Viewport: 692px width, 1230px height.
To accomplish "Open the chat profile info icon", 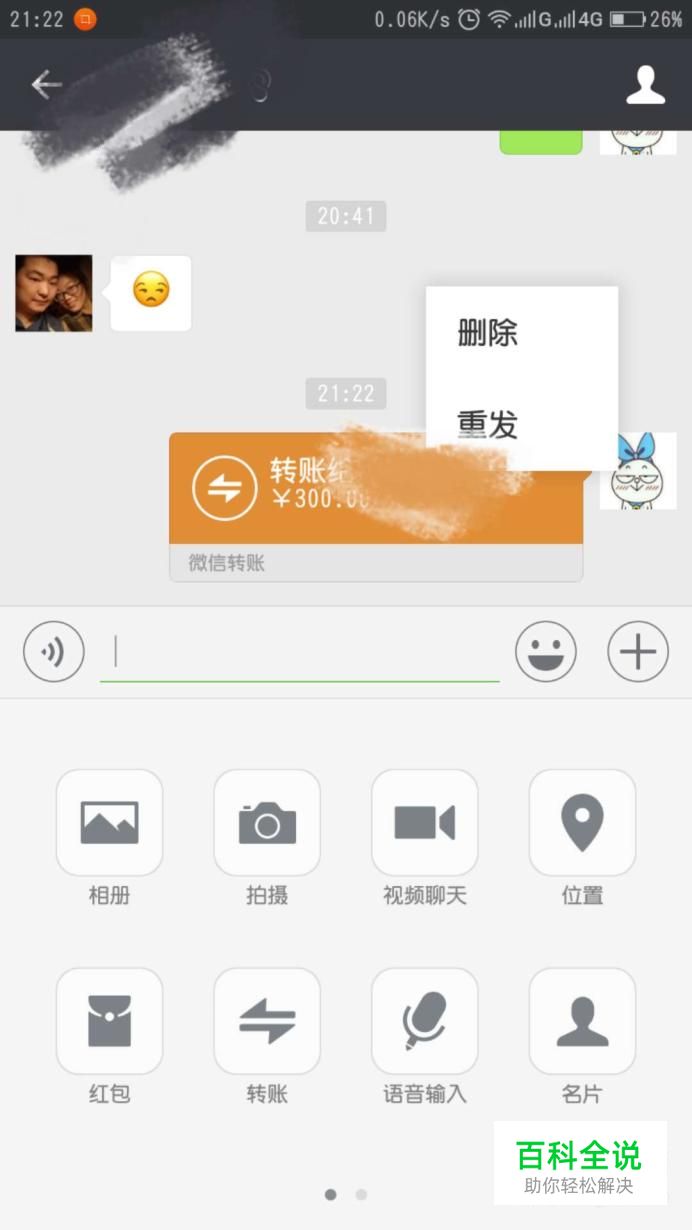I will [646, 85].
